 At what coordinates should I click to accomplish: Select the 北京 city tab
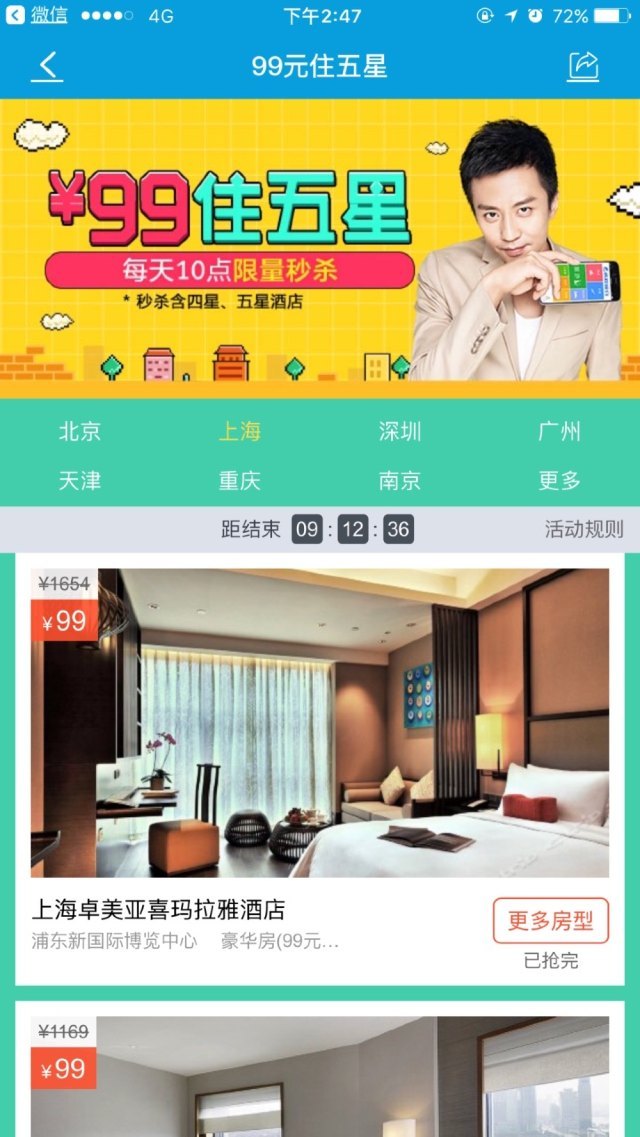click(x=80, y=432)
